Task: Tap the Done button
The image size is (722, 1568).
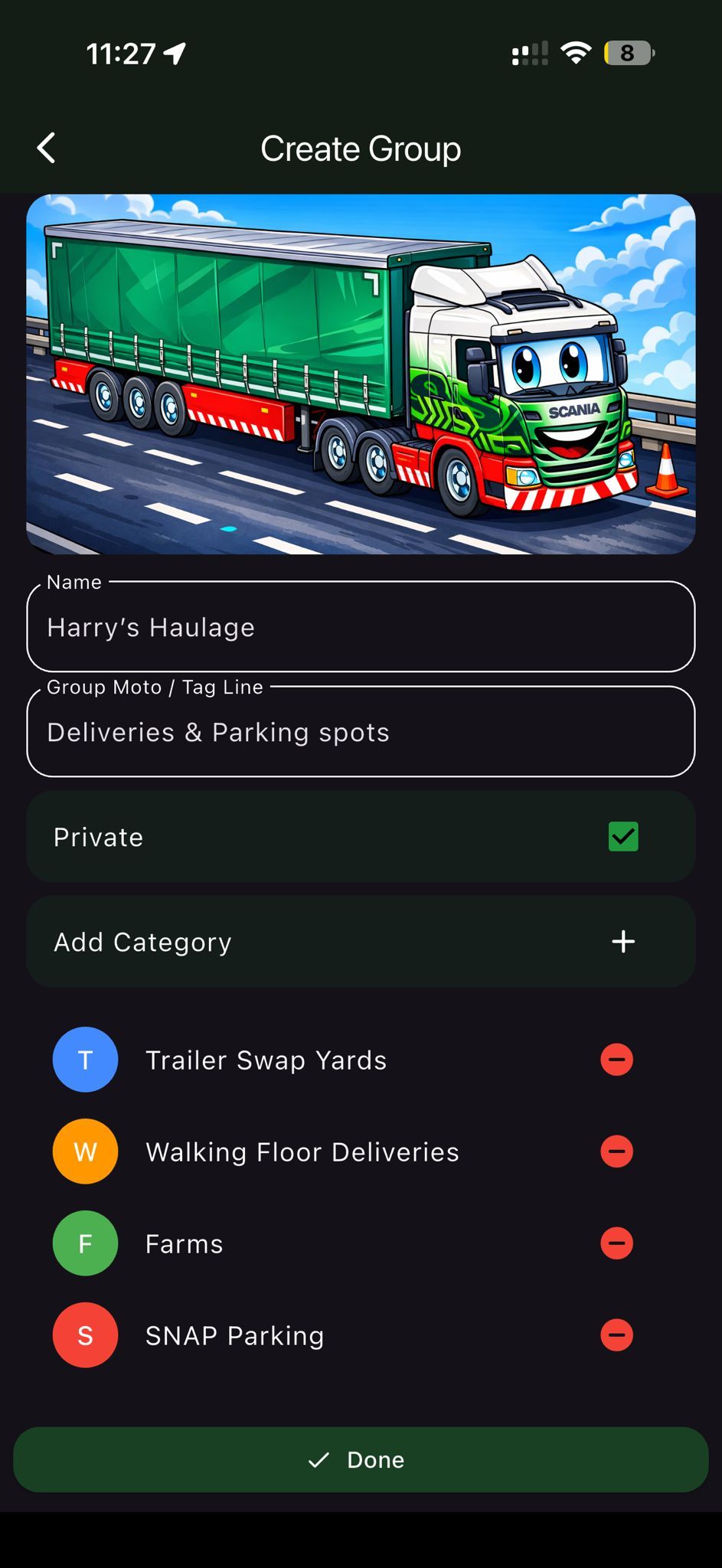Action: click(361, 1459)
